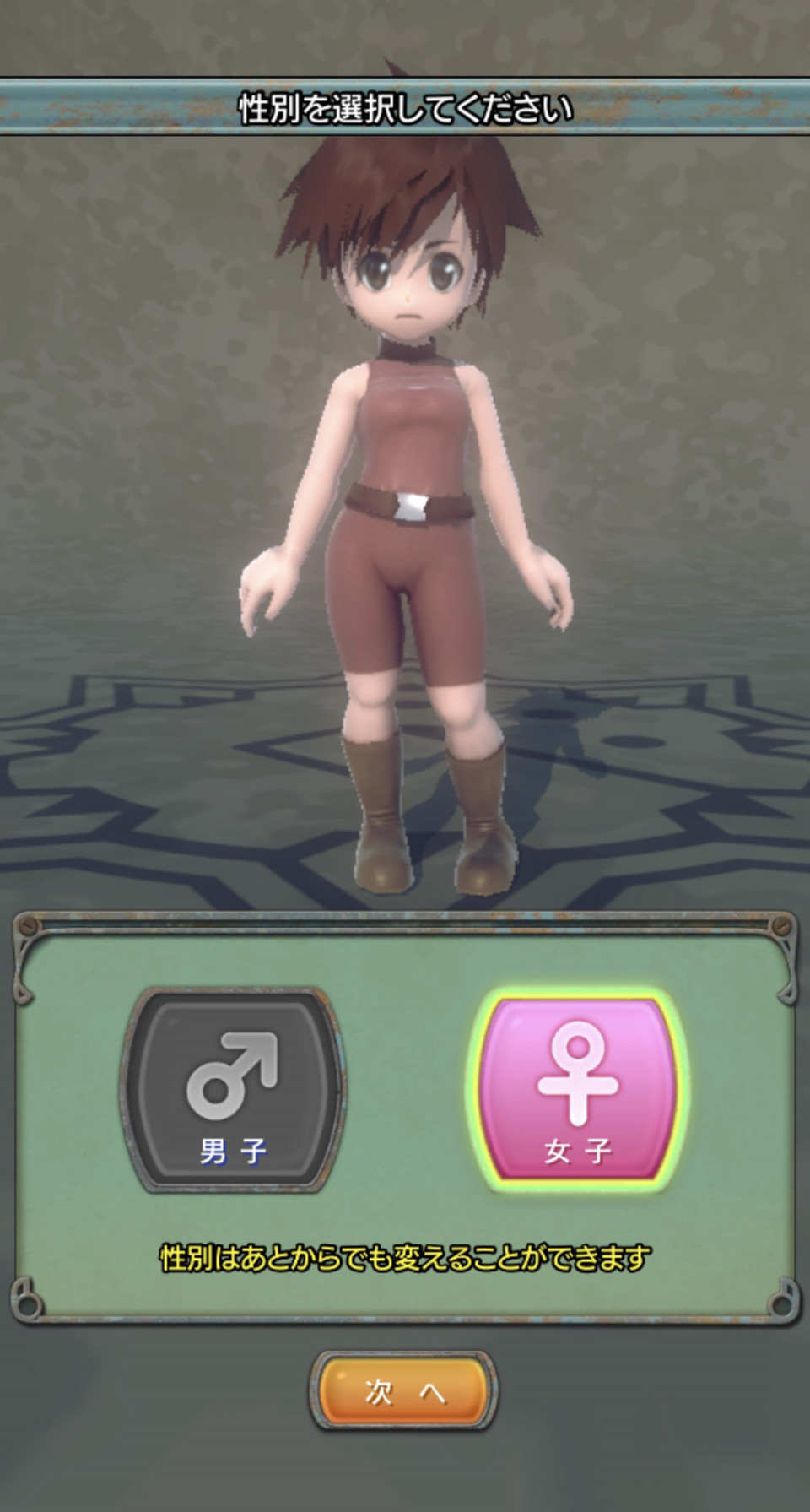Choose the female 女子 gender option

[578, 1090]
